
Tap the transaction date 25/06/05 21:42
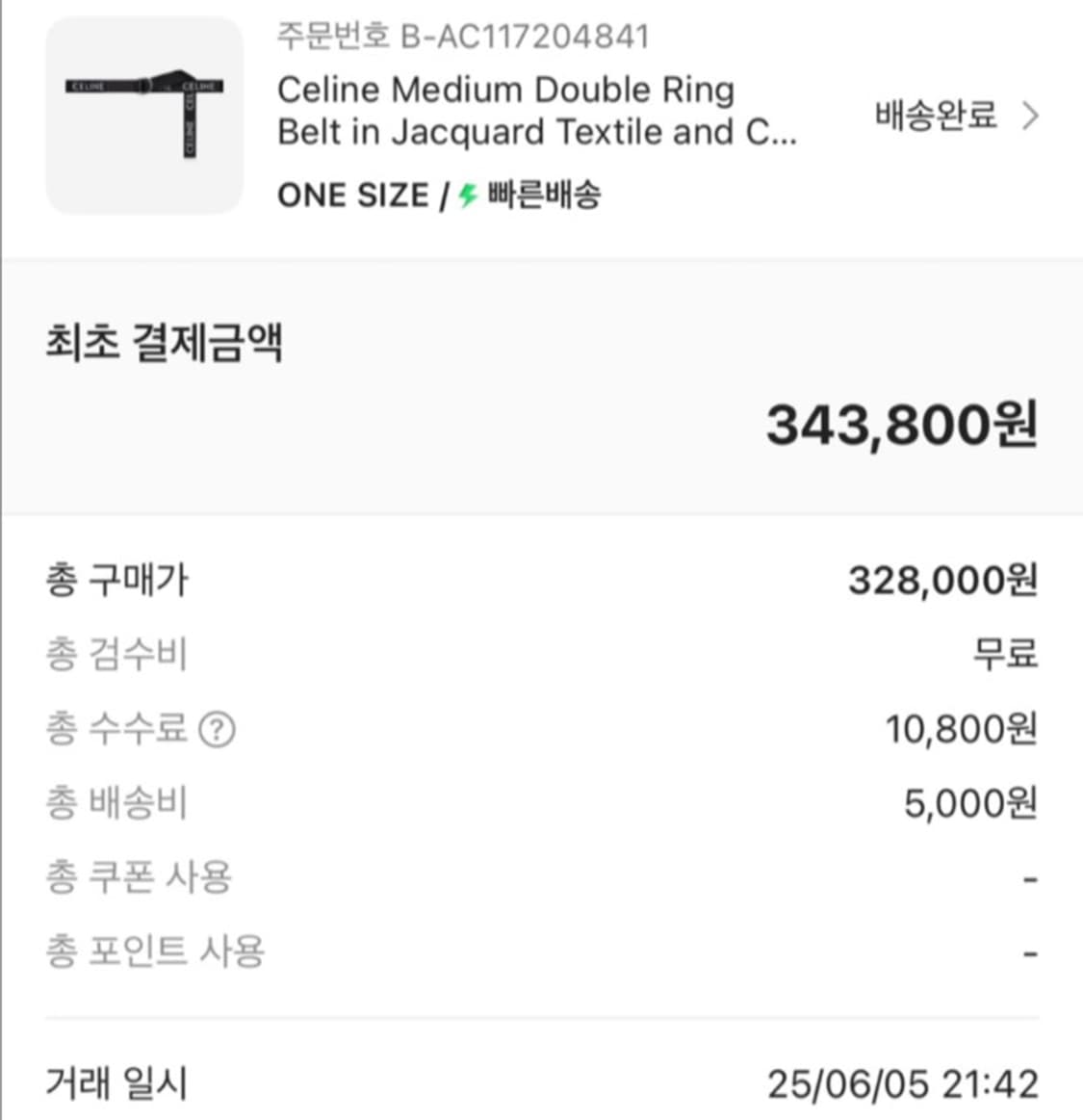click(x=905, y=1082)
